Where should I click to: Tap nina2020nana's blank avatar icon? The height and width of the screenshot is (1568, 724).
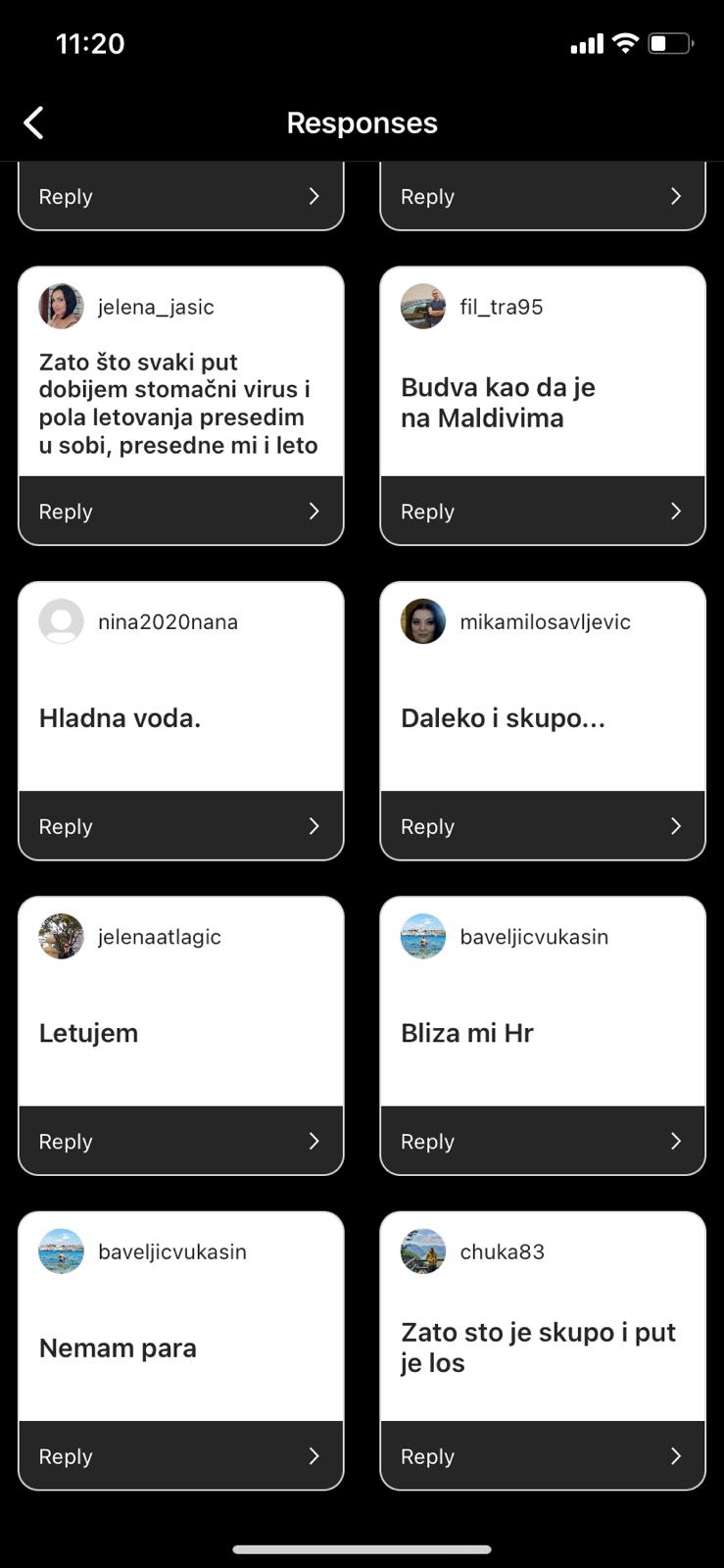coord(61,620)
